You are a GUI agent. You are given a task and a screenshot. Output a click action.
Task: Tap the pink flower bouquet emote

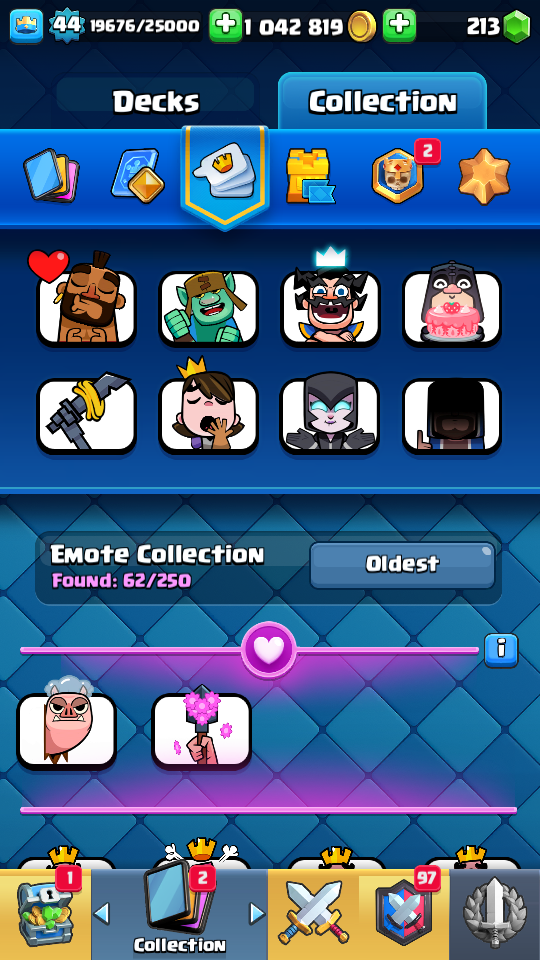pos(201,729)
